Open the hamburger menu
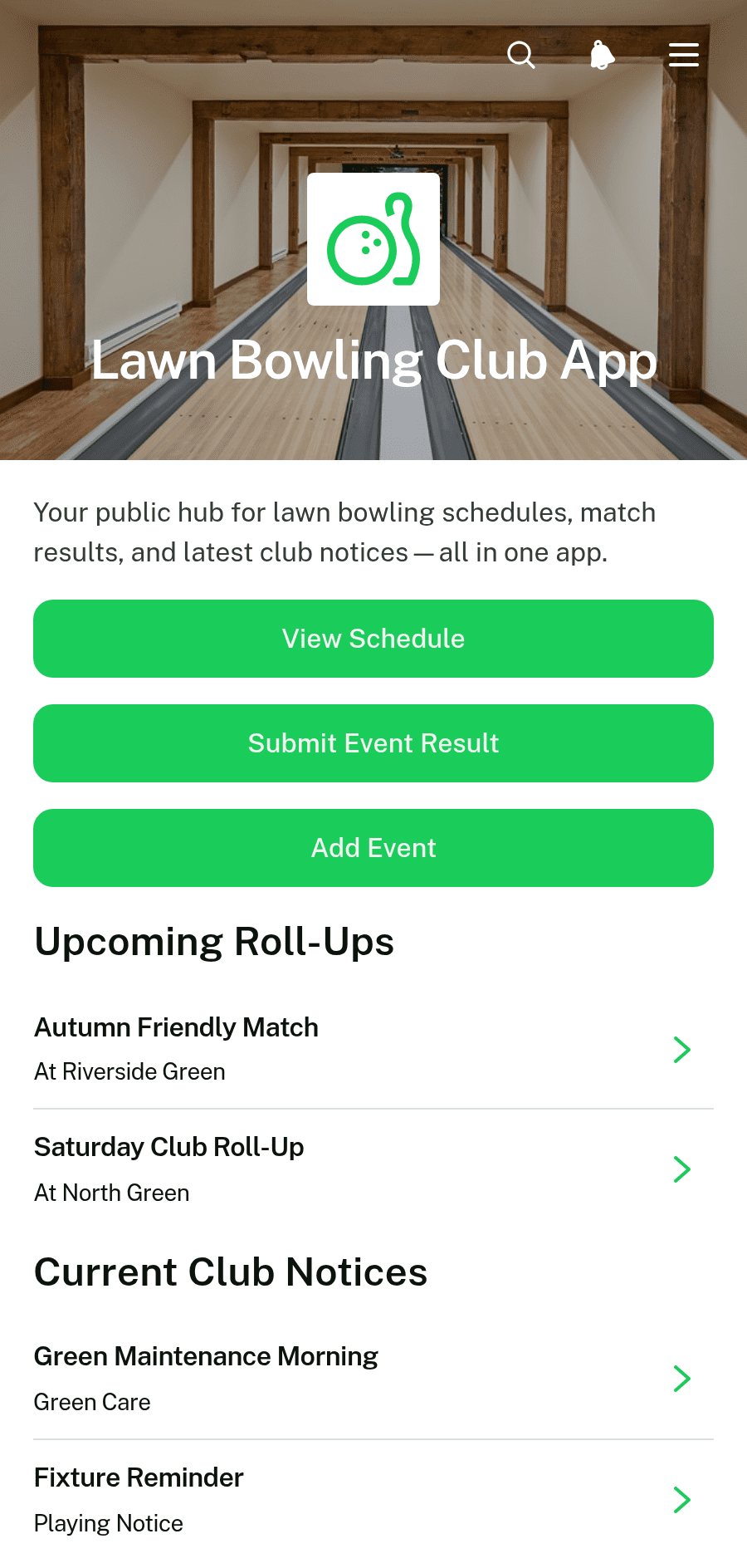This screenshot has width=747, height=1568. click(x=684, y=55)
